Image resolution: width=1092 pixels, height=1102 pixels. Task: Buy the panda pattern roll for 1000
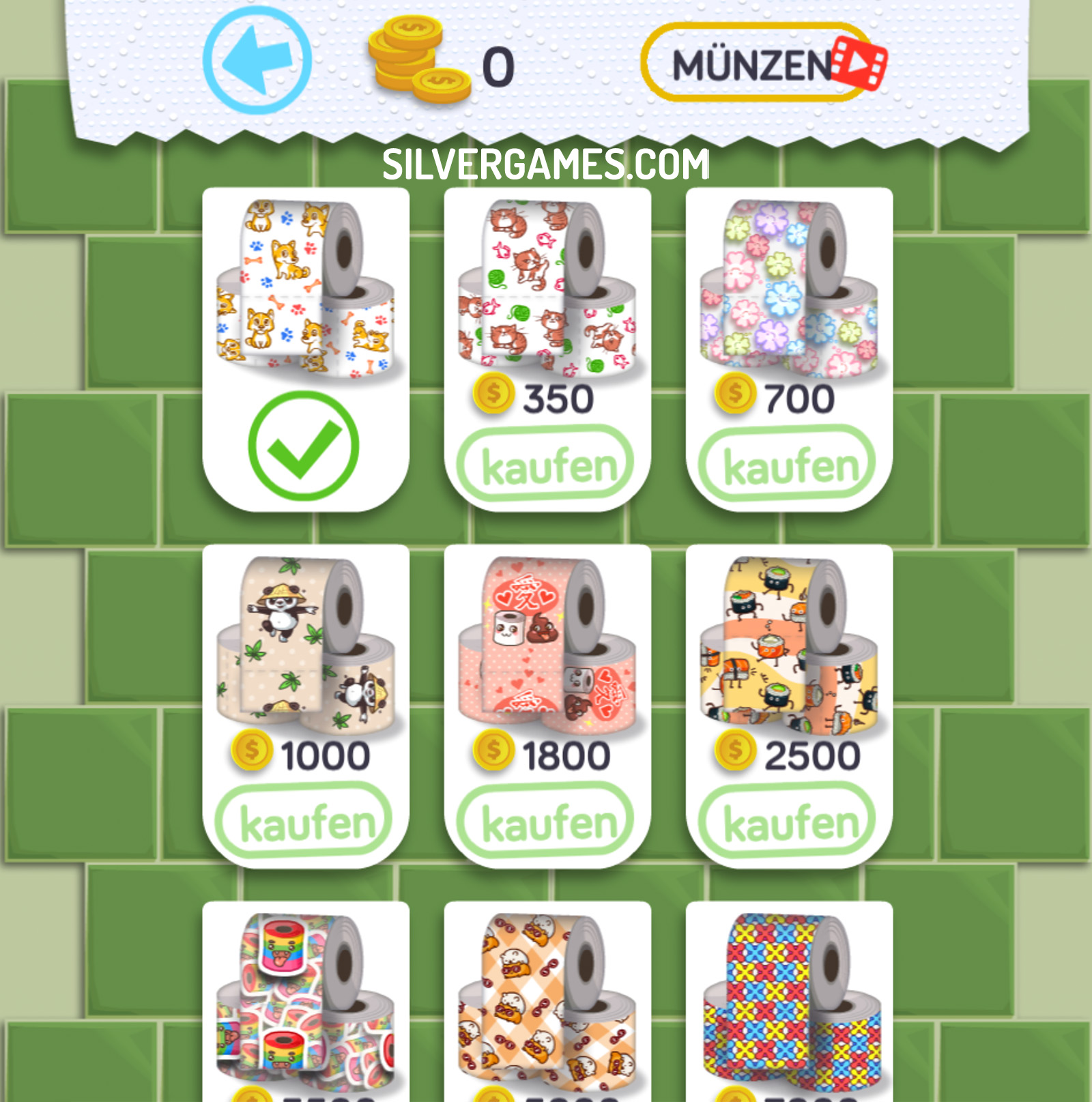pyautogui.click(x=304, y=822)
